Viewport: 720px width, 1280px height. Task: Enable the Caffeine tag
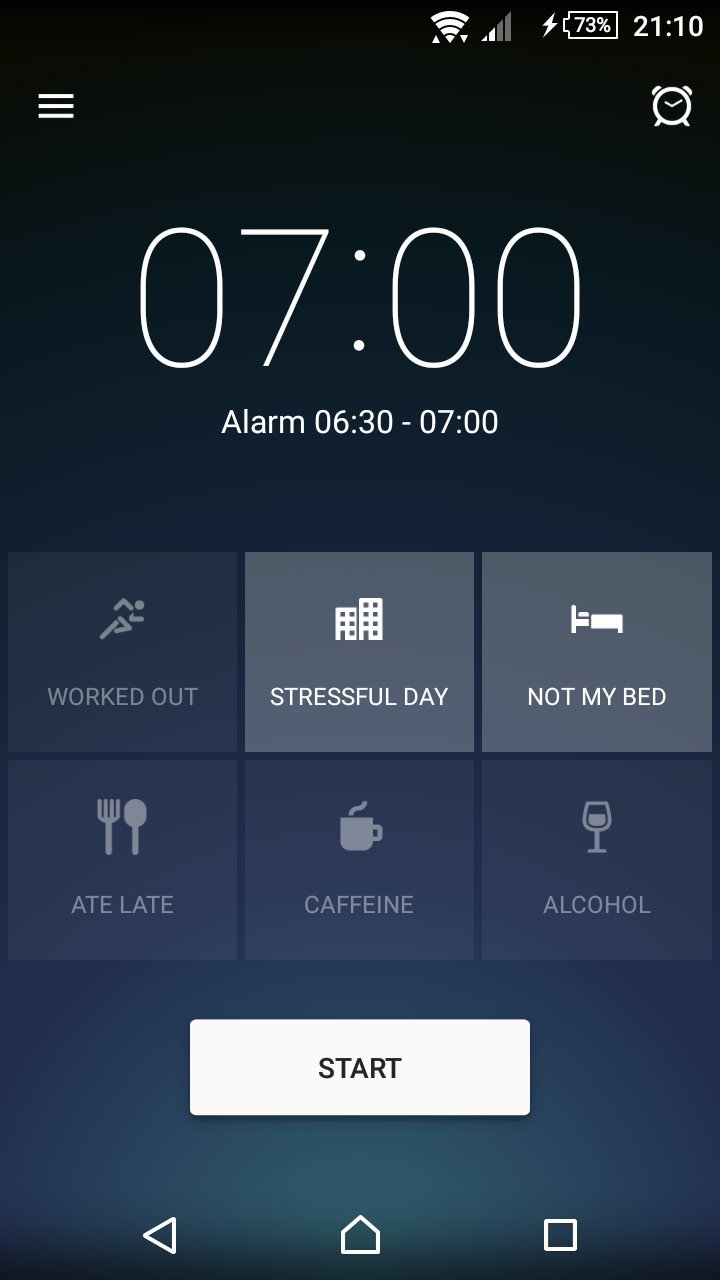tap(359, 860)
